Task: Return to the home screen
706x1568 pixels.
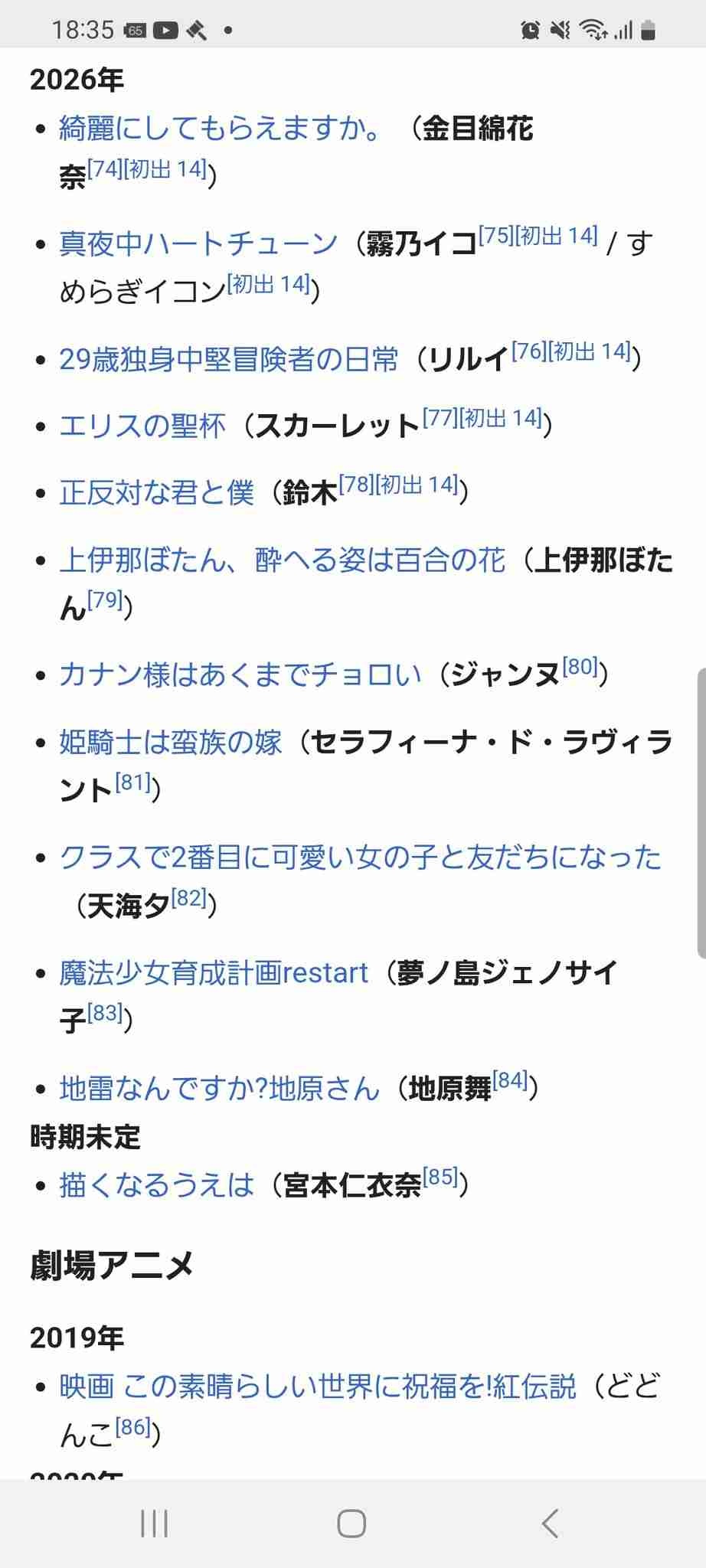Action: [351, 1524]
